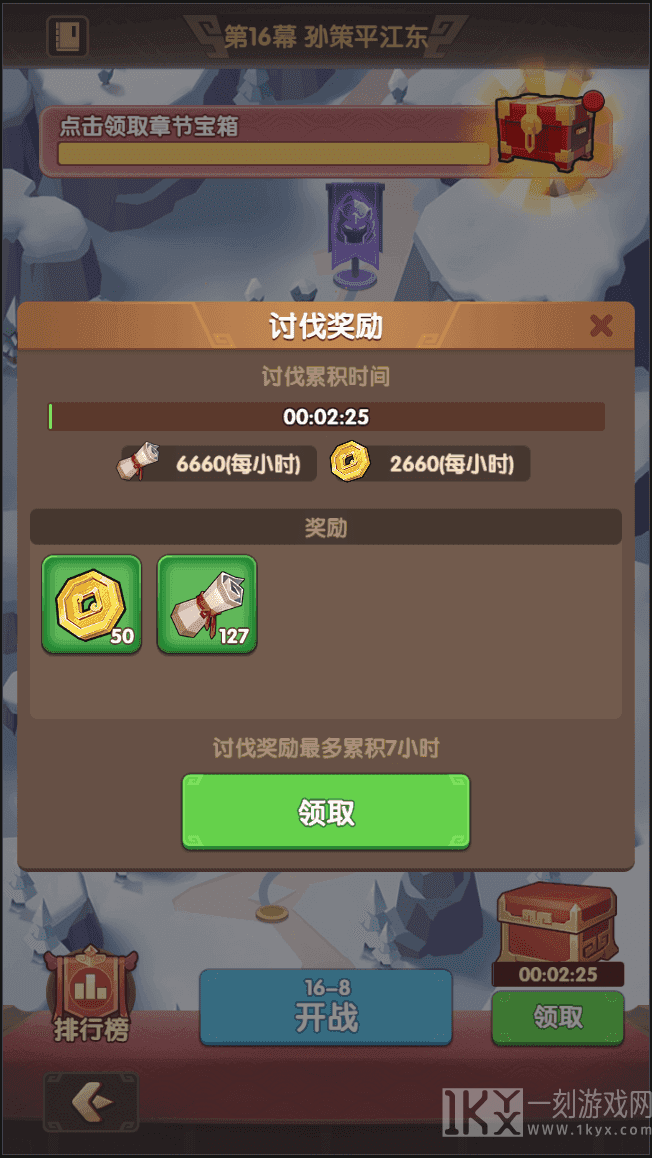This screenshot has width=652, height=1158.
Task: Start battle 16-8 开战
Action: tap(326, 1007)
